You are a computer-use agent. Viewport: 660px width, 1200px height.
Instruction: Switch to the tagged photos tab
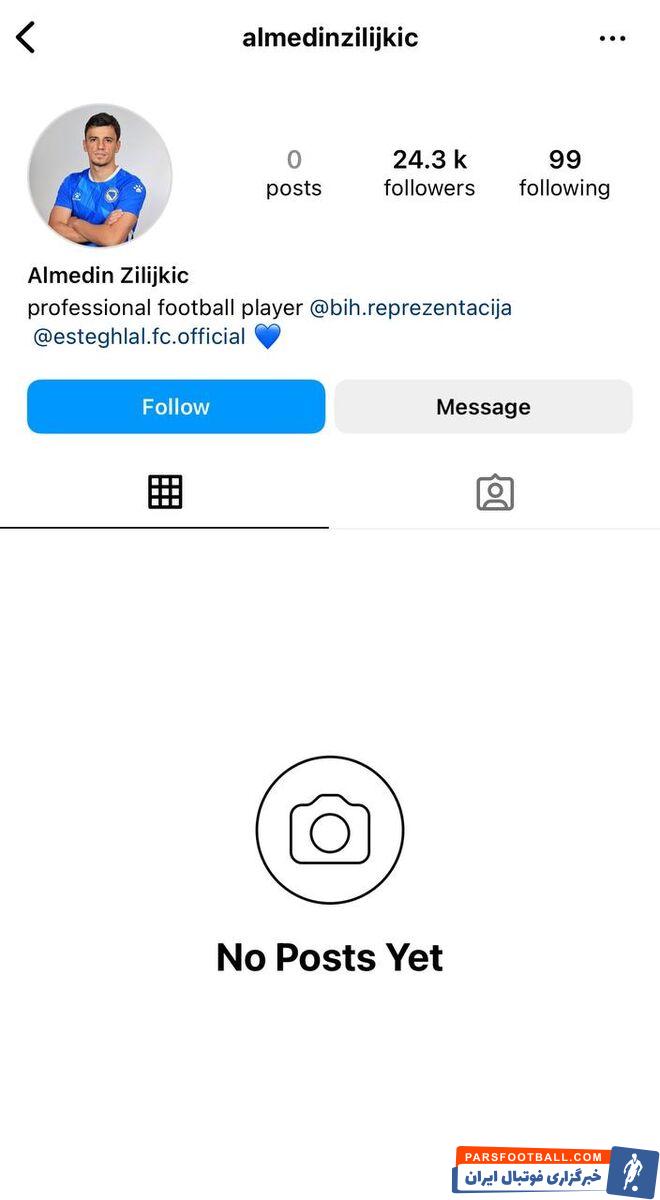tap(494, 493)
